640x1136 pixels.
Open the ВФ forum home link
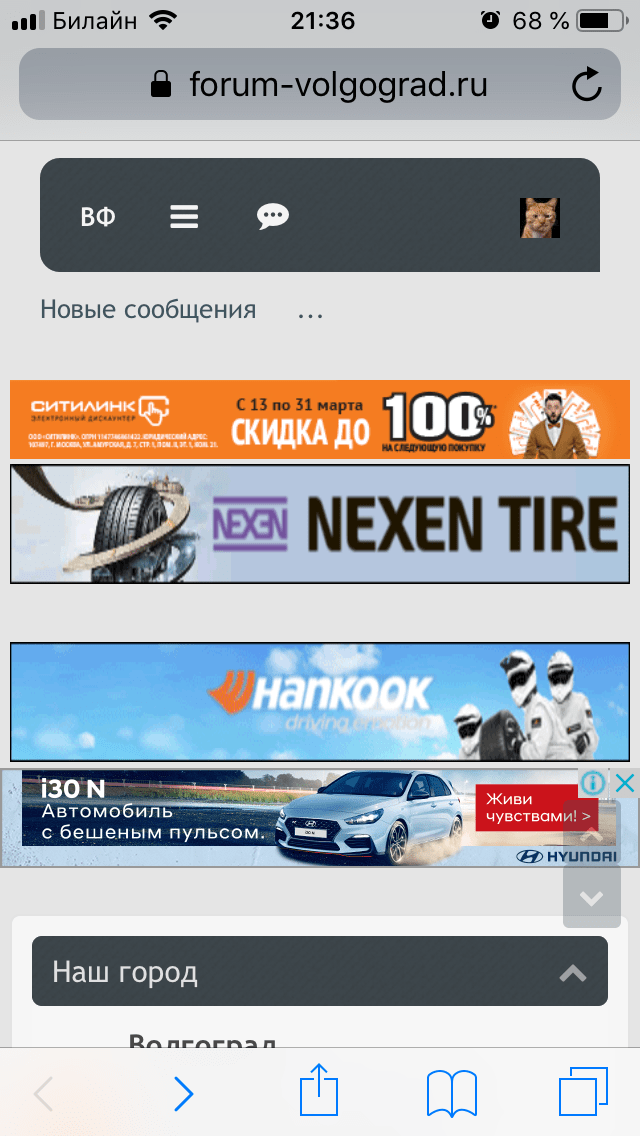coord(98,217)
